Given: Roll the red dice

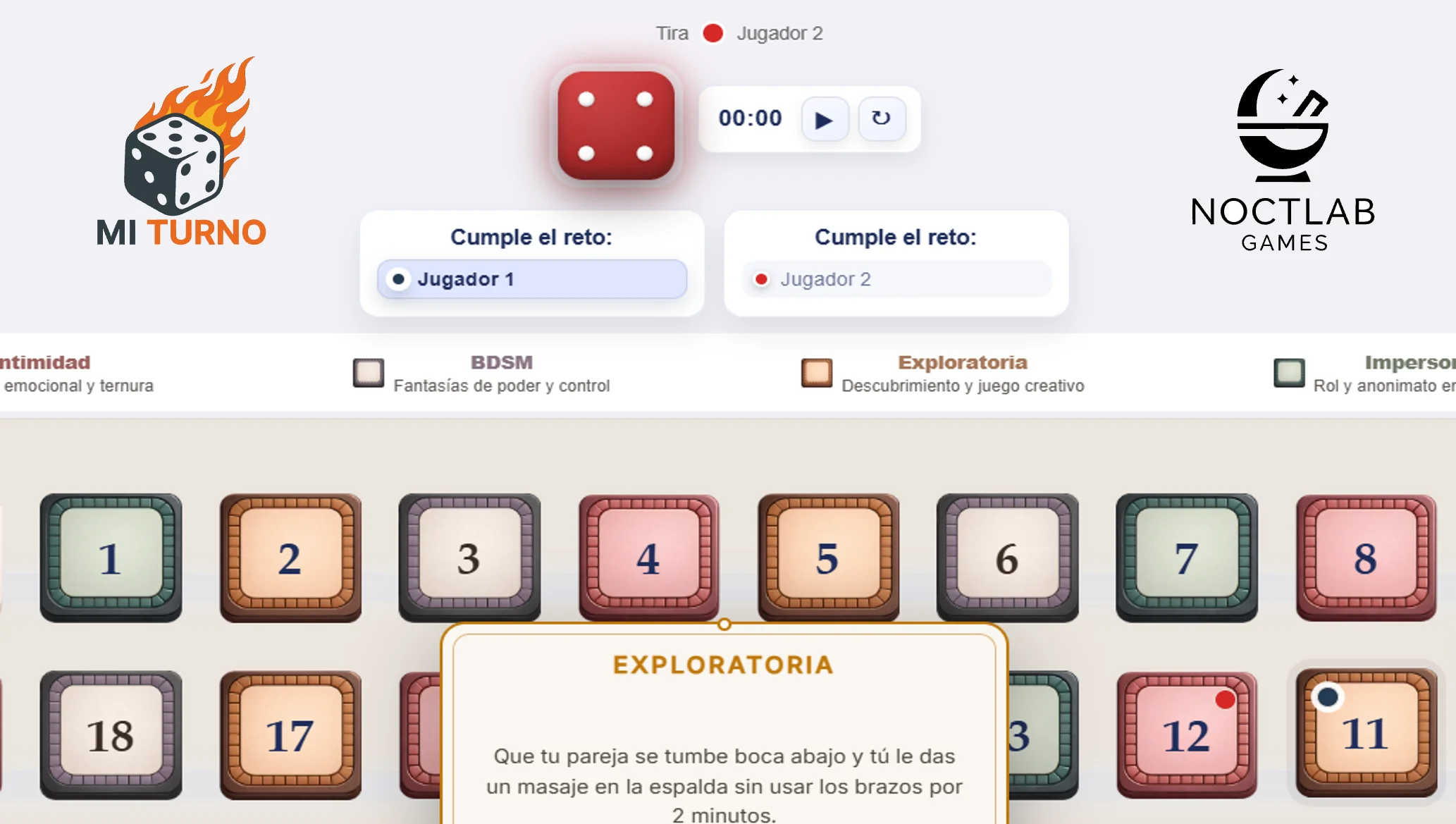Looking at the screenshot, I should [615, 125].
